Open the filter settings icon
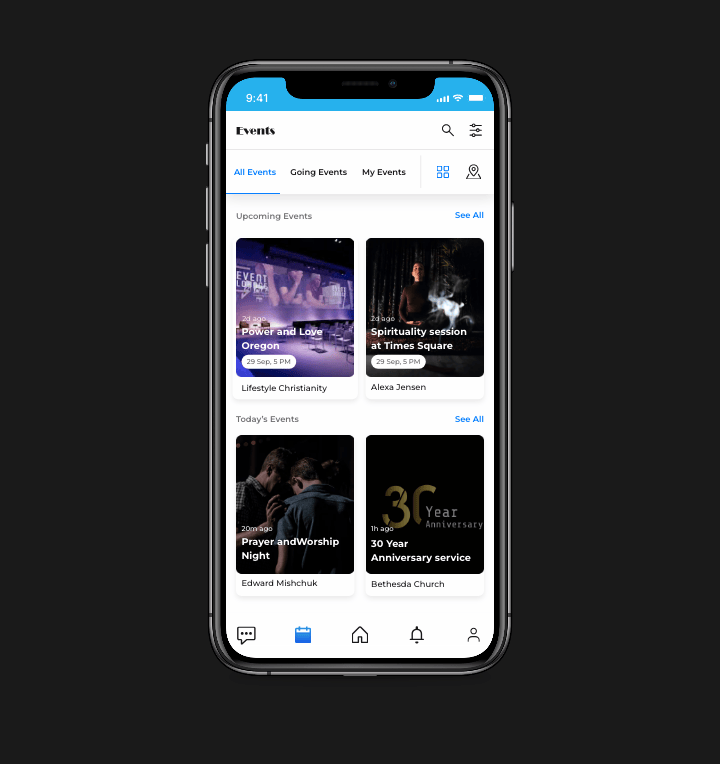This screenshot has width=720, height=764. tap(476, 130)
